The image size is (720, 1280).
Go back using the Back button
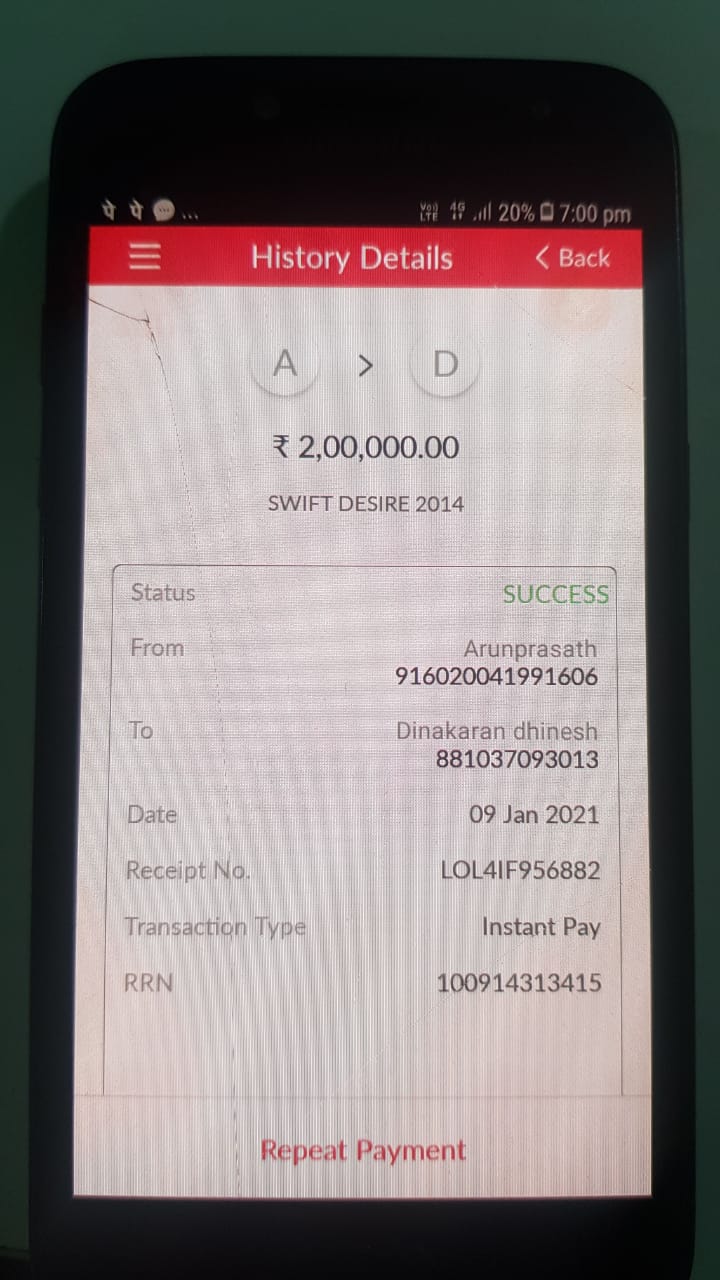coord(572,258)
